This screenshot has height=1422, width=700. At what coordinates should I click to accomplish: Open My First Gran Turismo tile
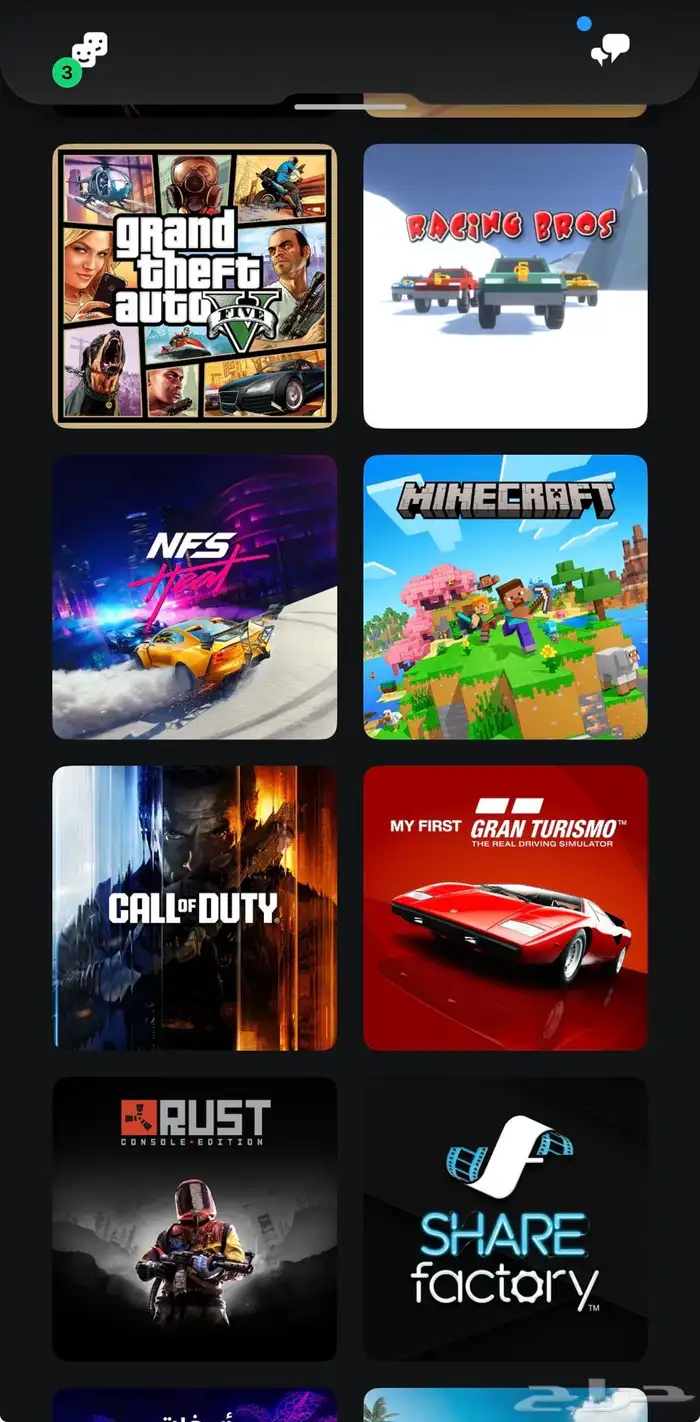point(505,908)
